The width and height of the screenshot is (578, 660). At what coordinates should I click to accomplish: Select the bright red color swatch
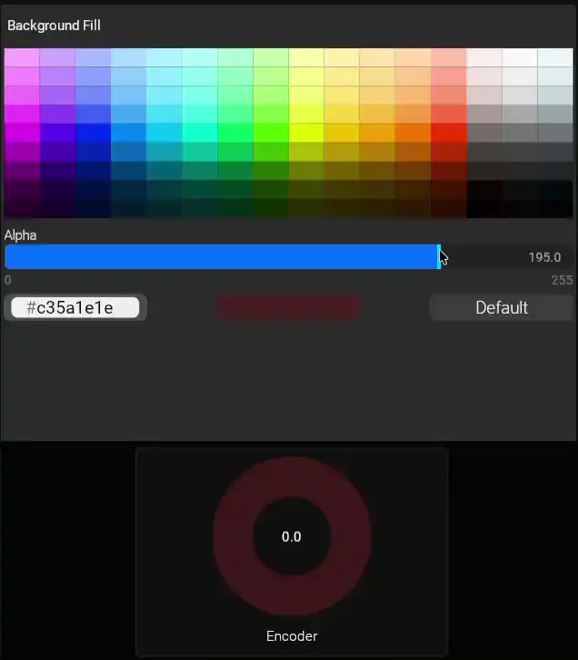tap(449, 133)
